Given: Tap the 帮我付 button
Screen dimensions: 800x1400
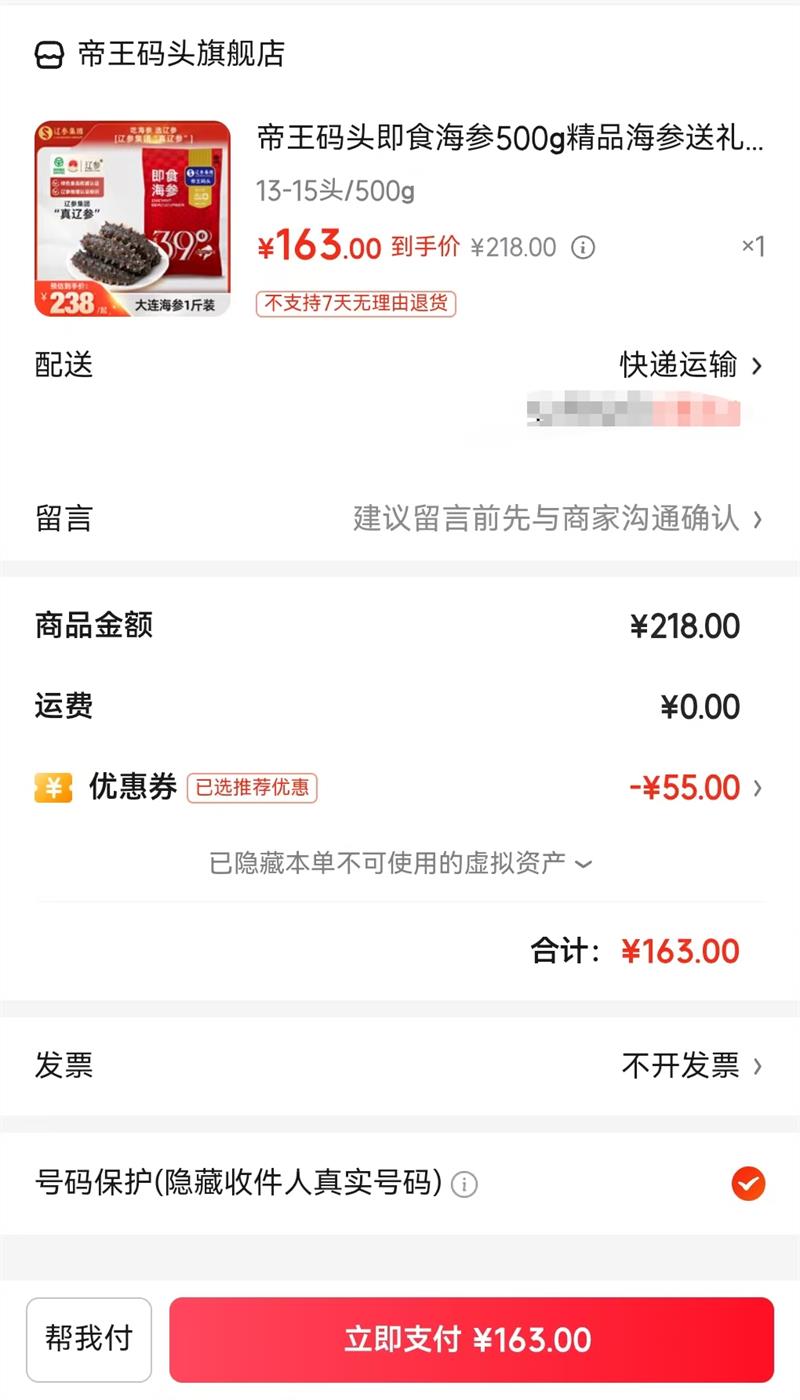Looking at the screenshot, I should 89,1339.
